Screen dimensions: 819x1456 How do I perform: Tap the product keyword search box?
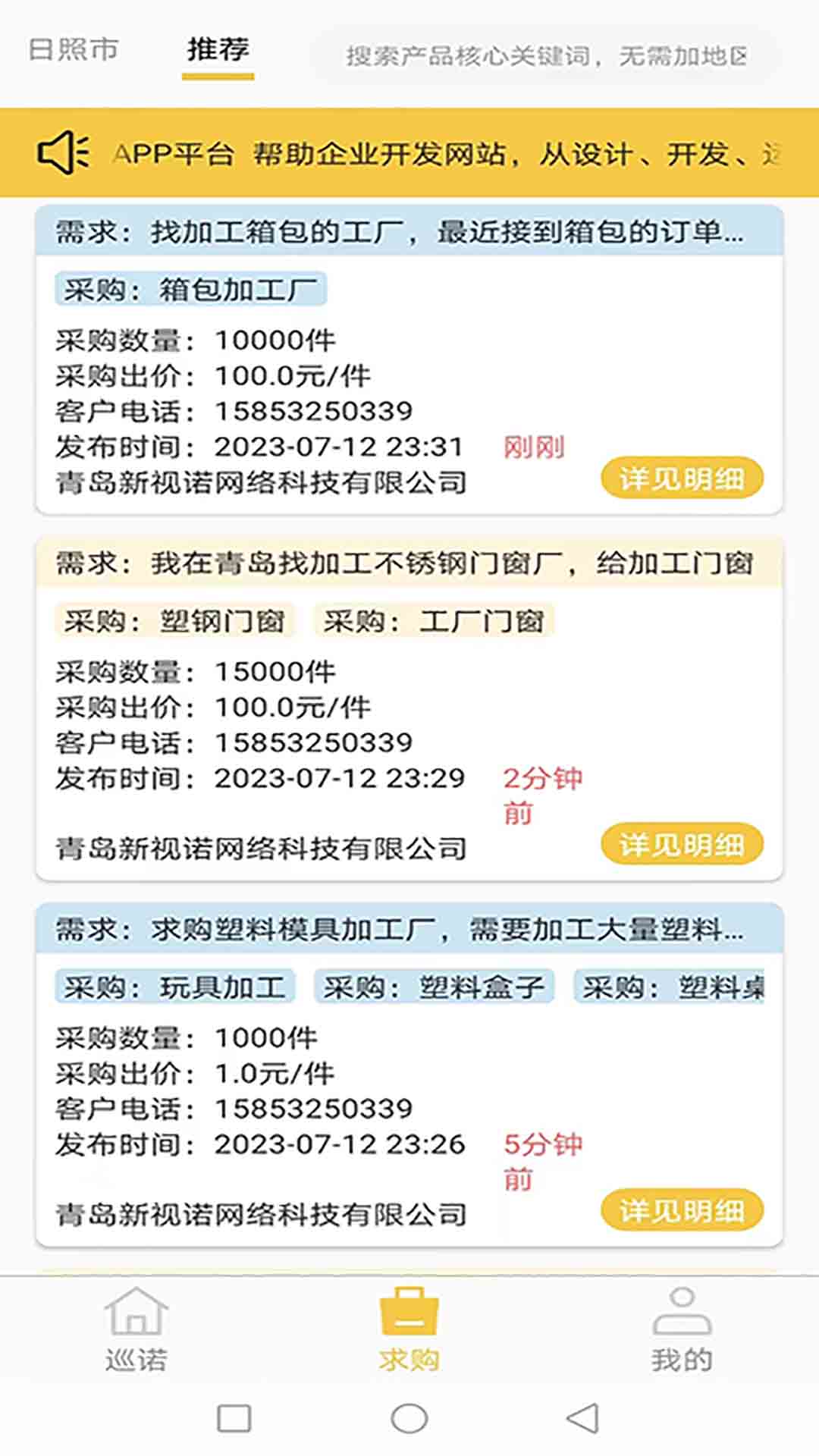[546, 56]
